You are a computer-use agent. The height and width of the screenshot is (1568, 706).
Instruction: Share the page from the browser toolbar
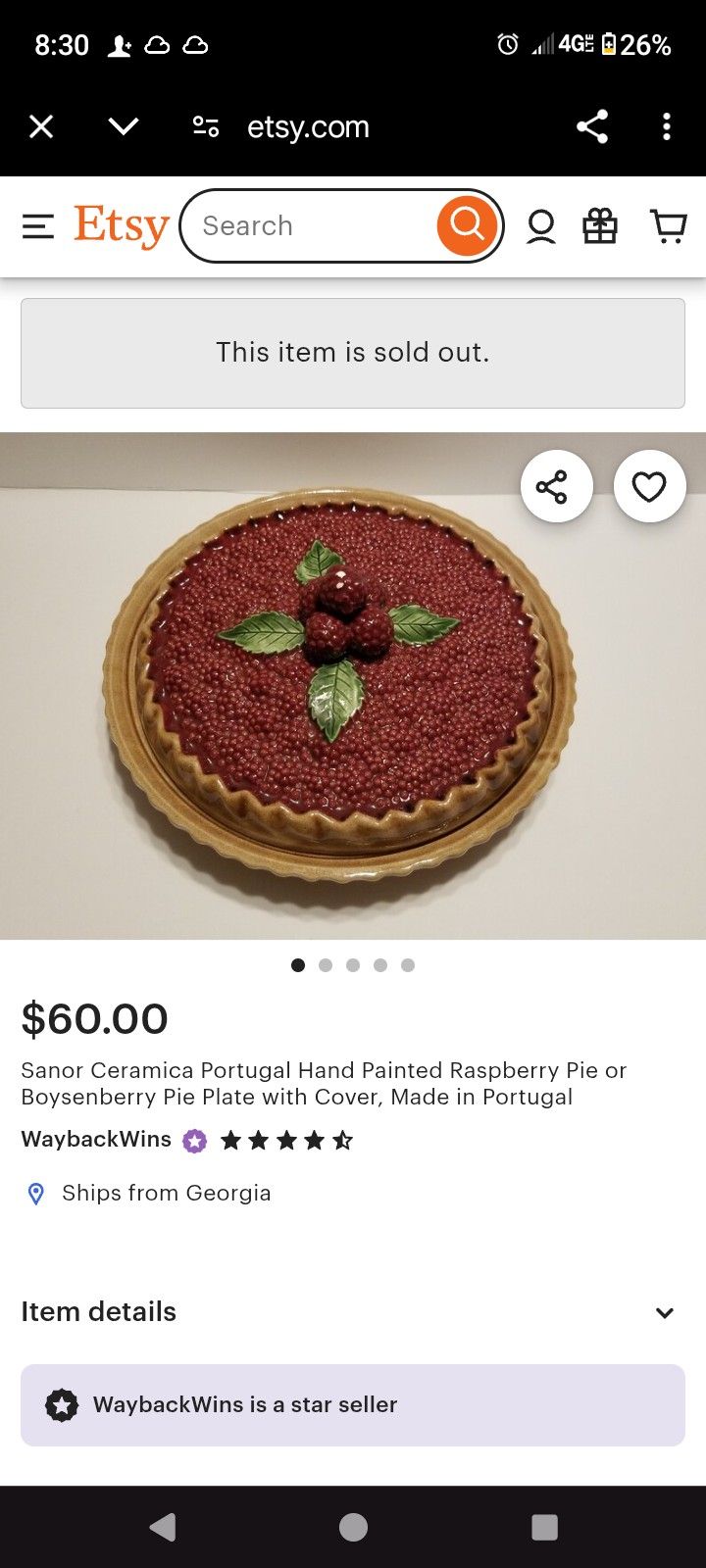click(594, 126)
